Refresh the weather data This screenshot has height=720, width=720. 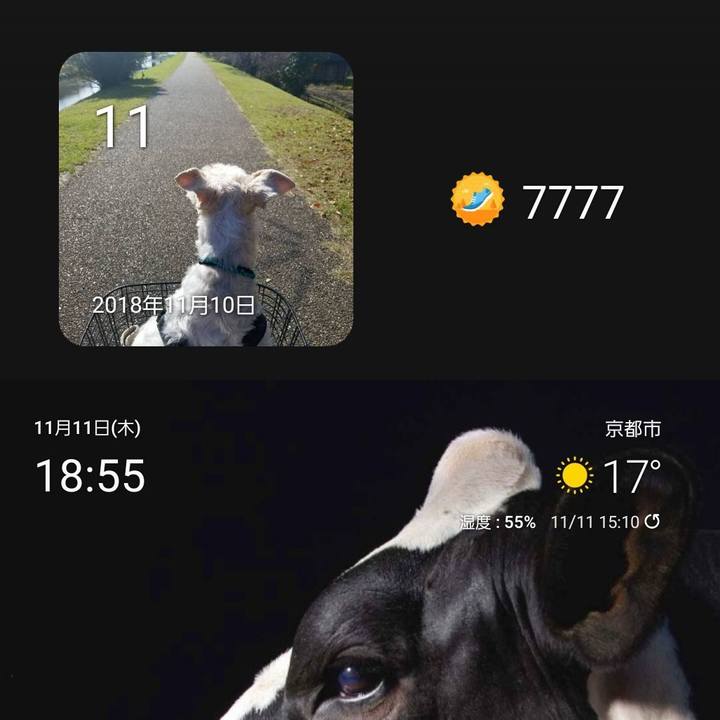pos(652,522)
